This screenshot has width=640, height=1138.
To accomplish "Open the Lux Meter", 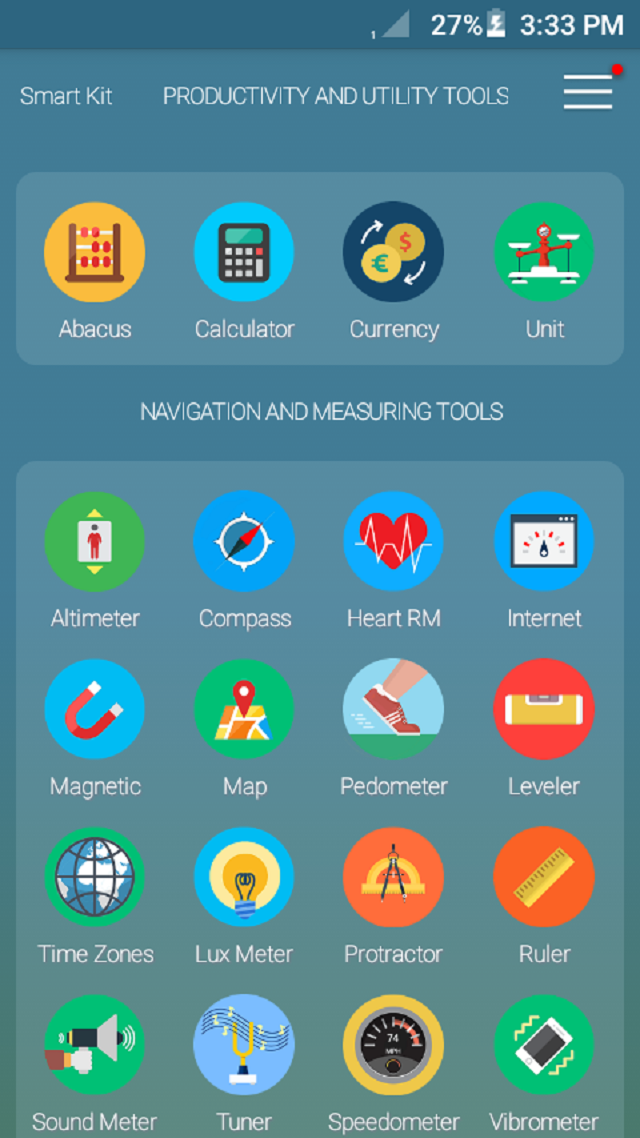I will [244, 877].
